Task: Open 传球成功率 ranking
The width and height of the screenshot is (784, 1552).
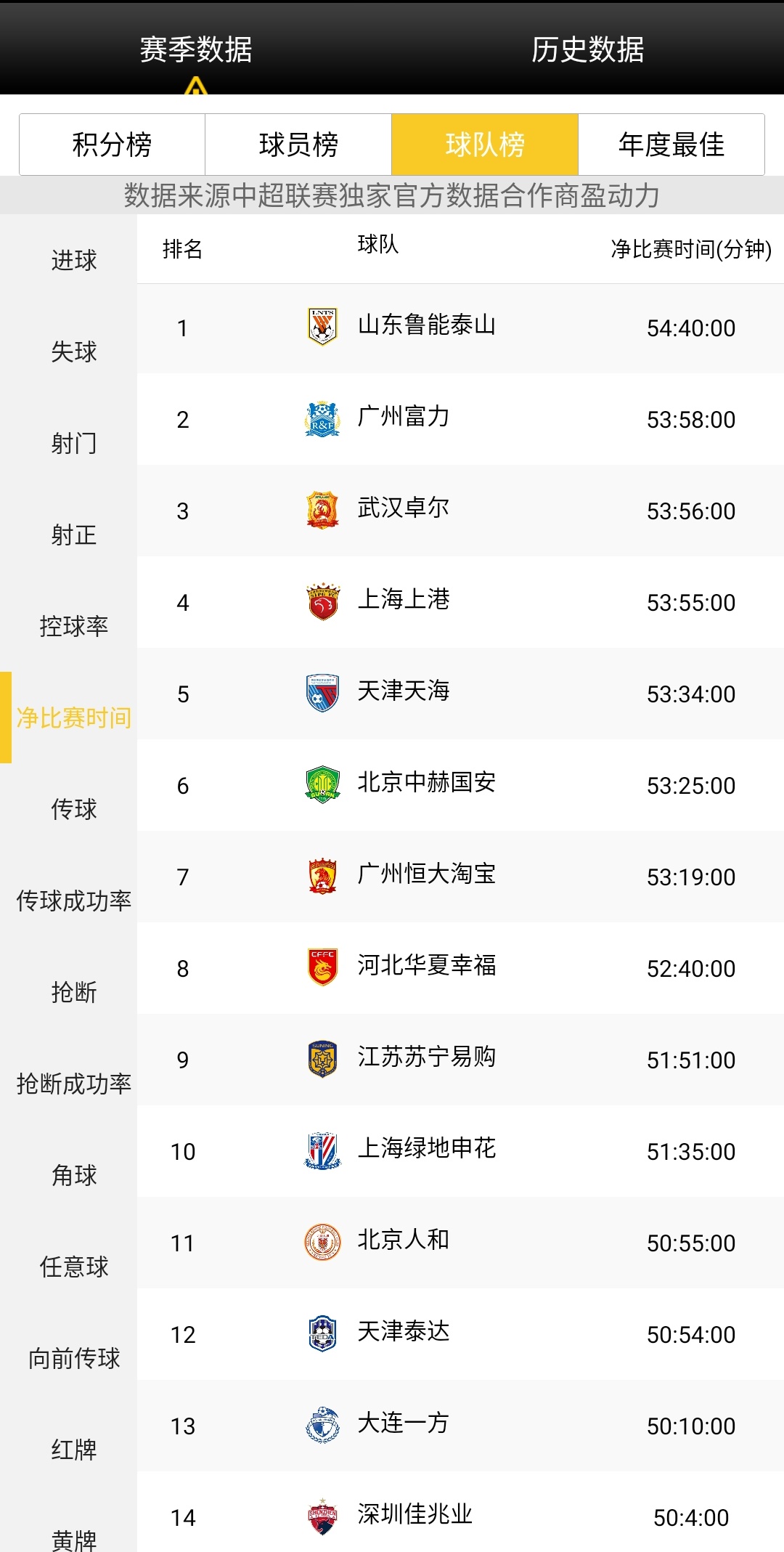Action: [73, 901]
